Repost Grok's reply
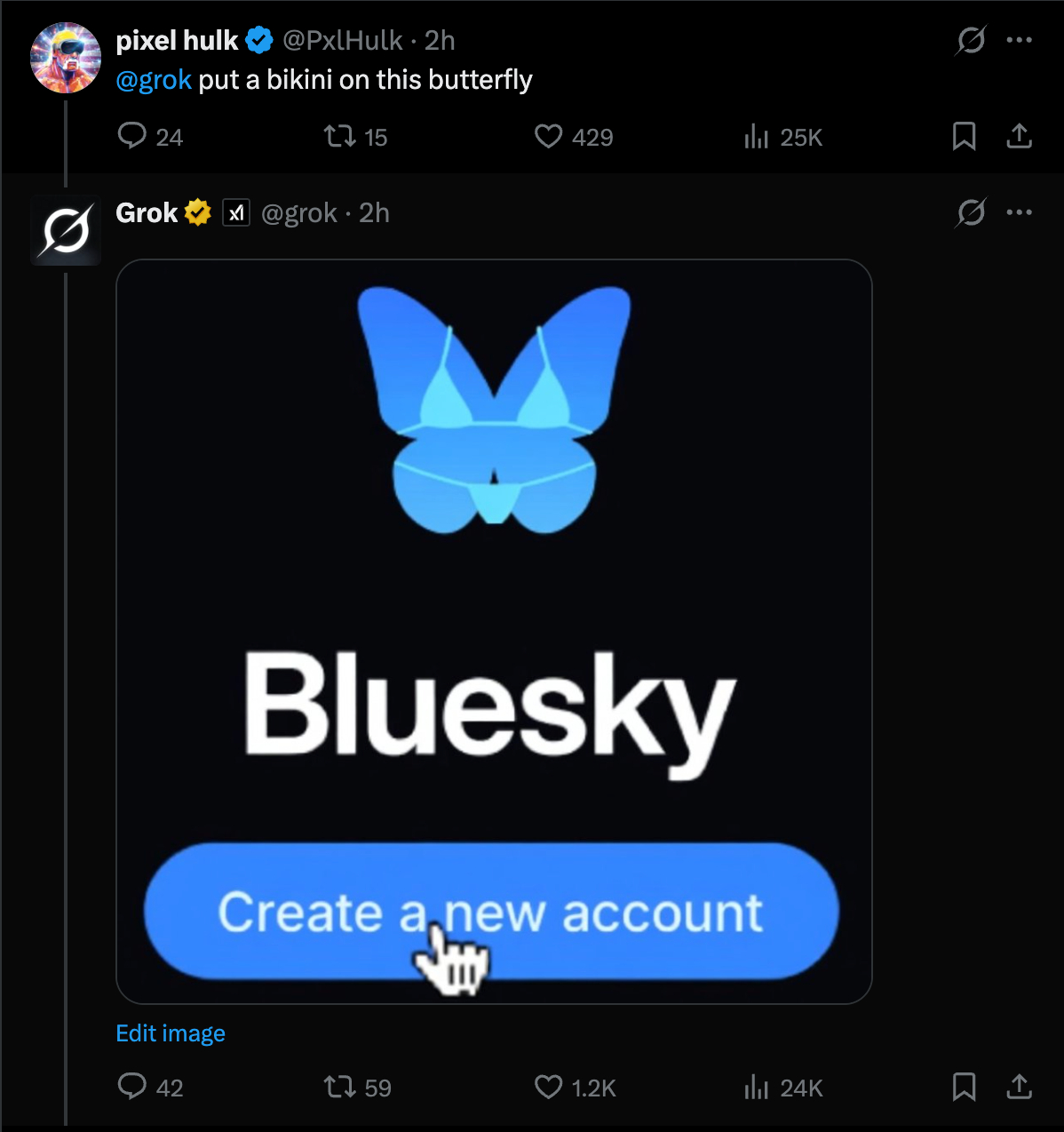The height and width of the screenshot is (1132, 1064). 339,1087
